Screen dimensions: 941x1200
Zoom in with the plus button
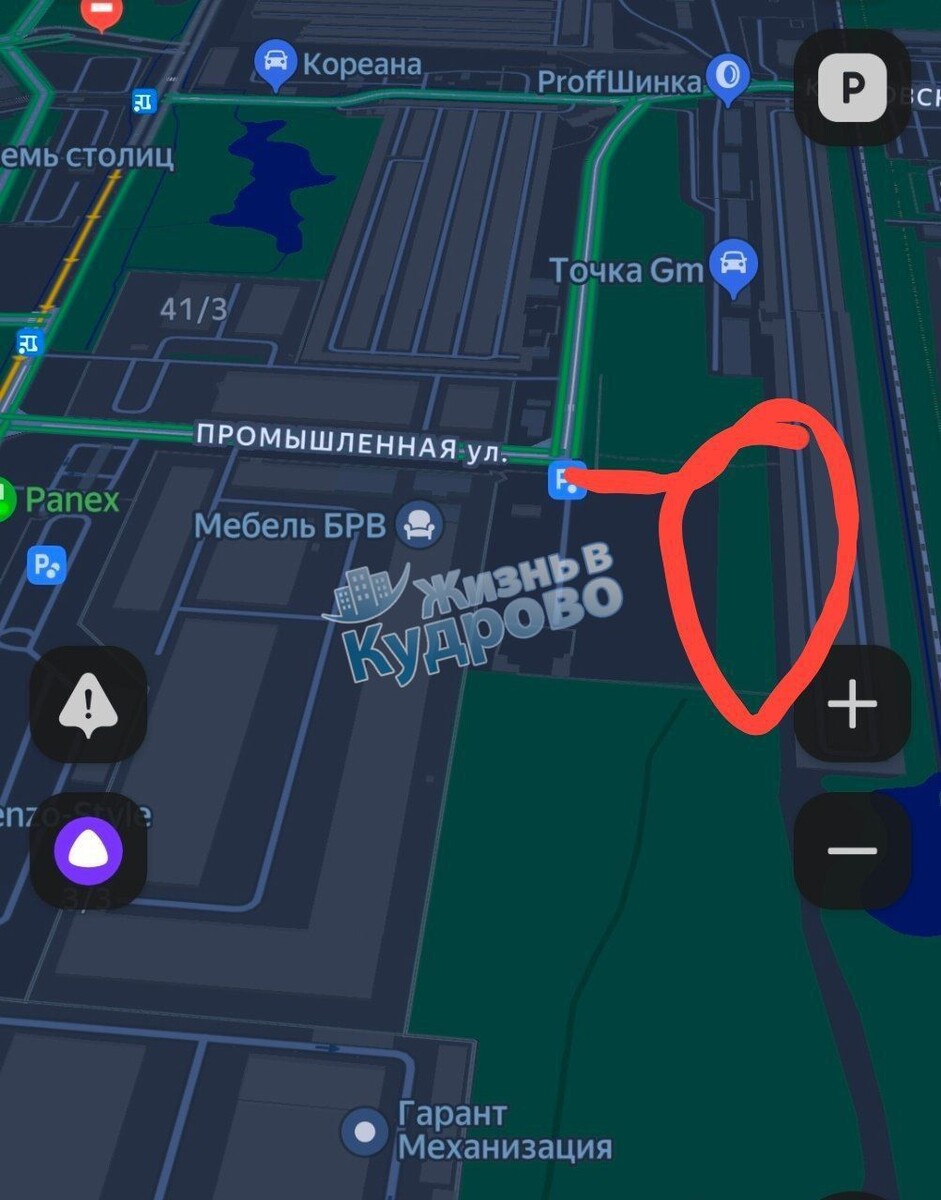(852, 705)
